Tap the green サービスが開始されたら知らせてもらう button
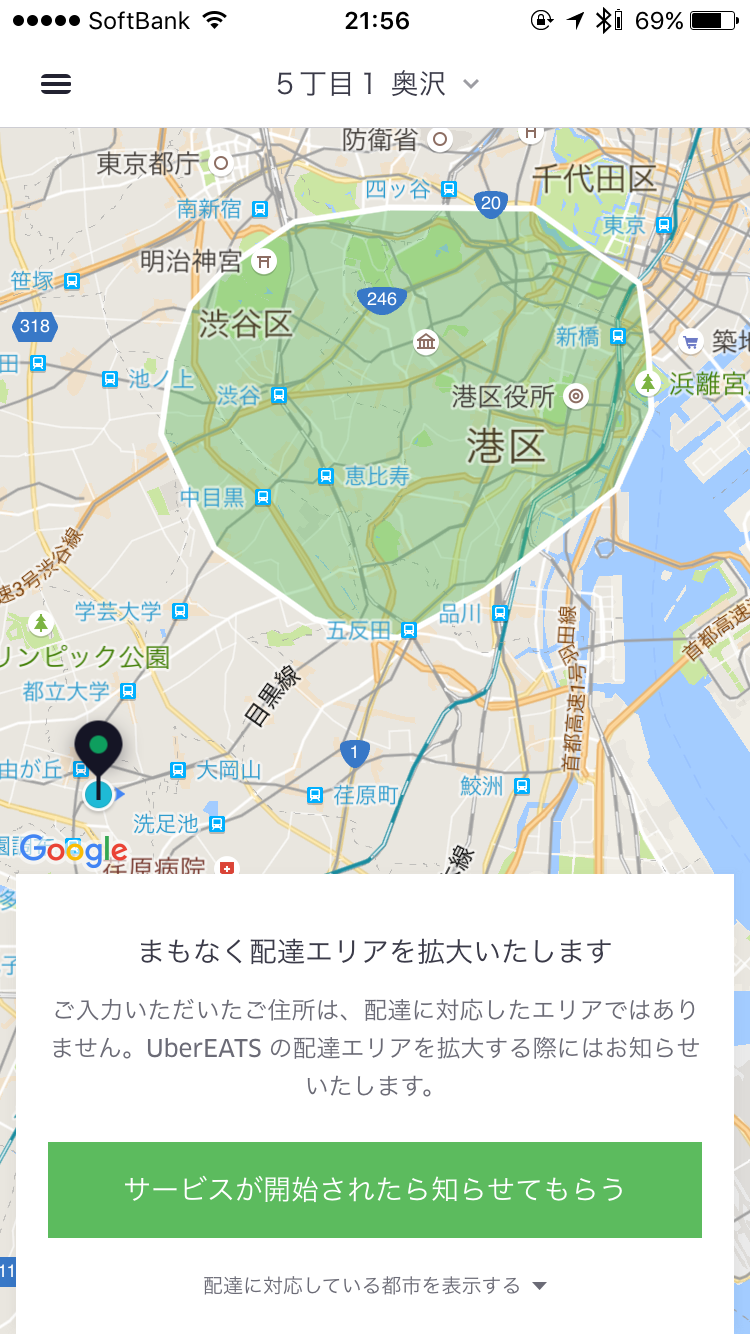Viewport: 750px width, 1334px height. [375, 1189]
